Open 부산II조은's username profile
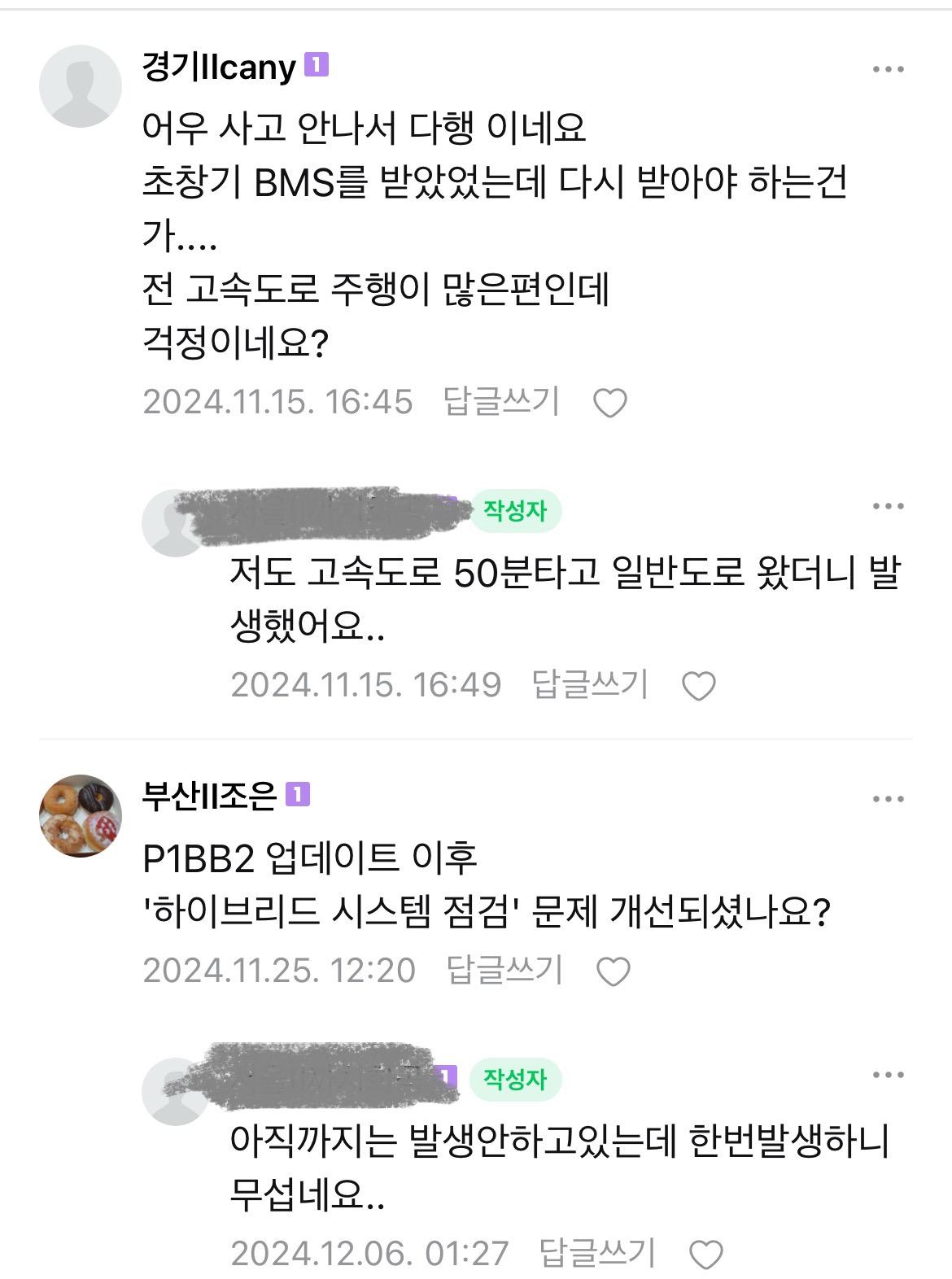The height and width of the screenshot is (1279, 952). click(x=210, y=795)
